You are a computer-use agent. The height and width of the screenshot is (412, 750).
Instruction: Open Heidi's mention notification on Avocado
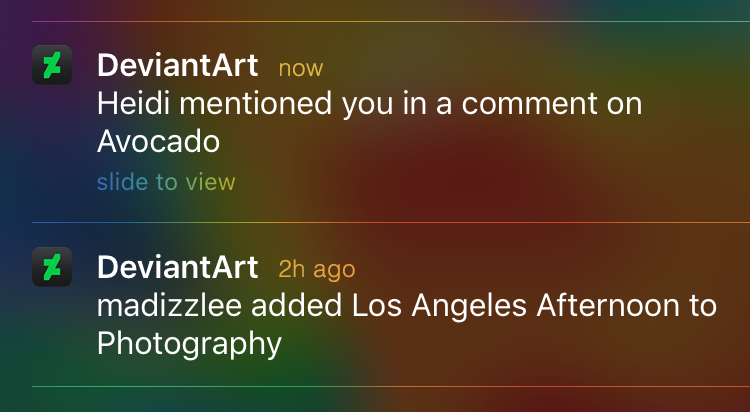coord(370,122)
